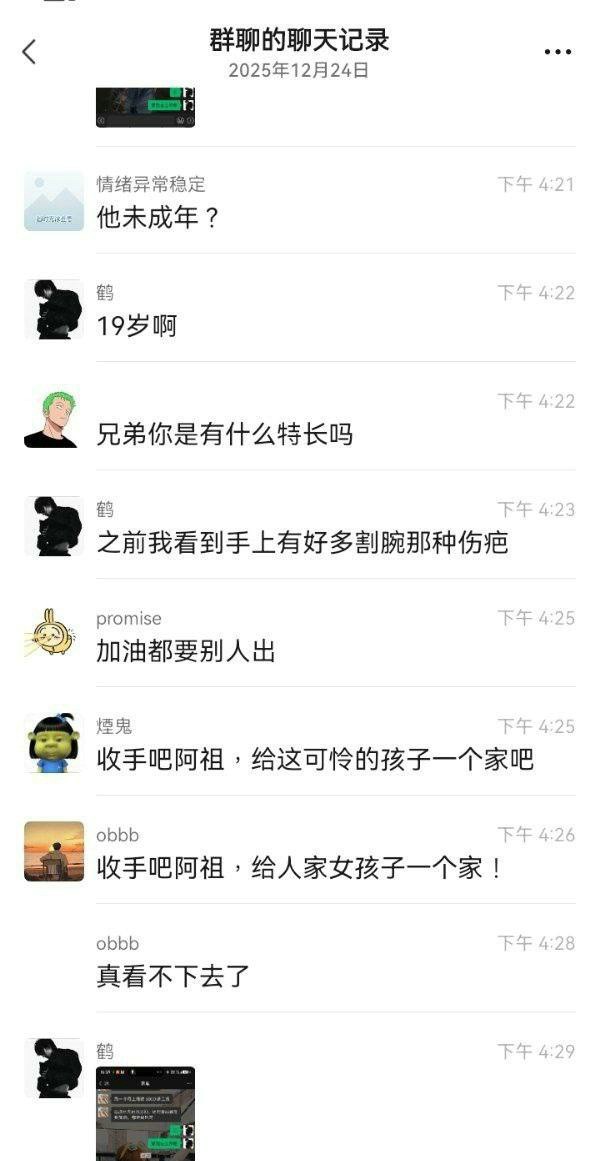Open the screenshot image sent at 4:29
This screenshot has width=600, height=1161.
145,1112
